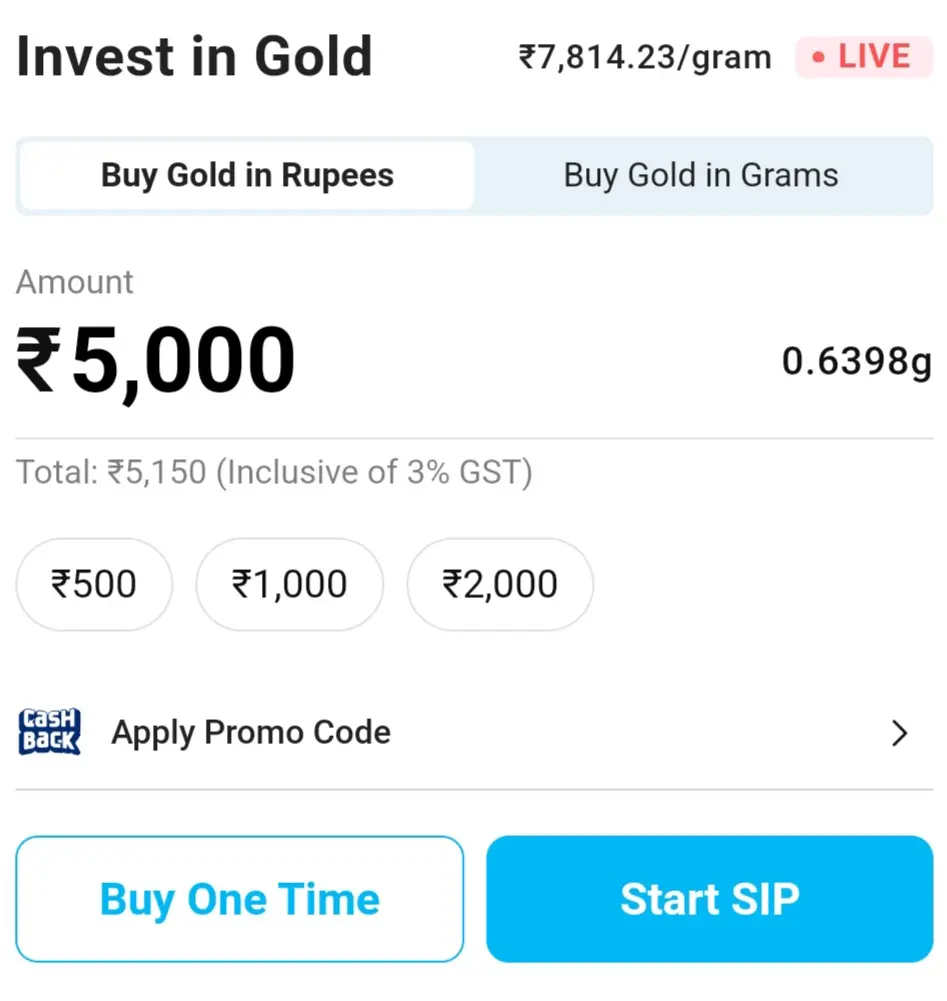Edit the ₹5,000 amount field

click(156, 360)
